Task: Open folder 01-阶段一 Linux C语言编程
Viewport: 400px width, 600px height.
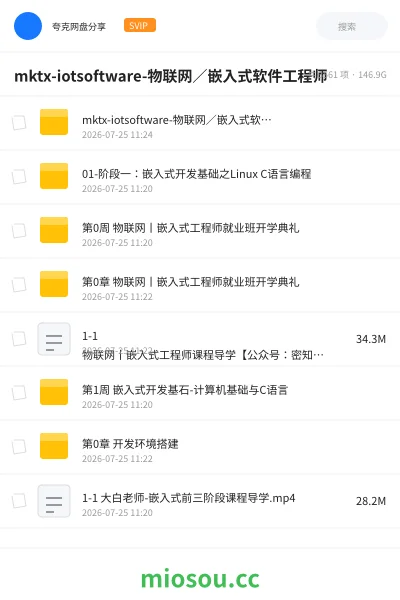Action: tap(200, 177)
